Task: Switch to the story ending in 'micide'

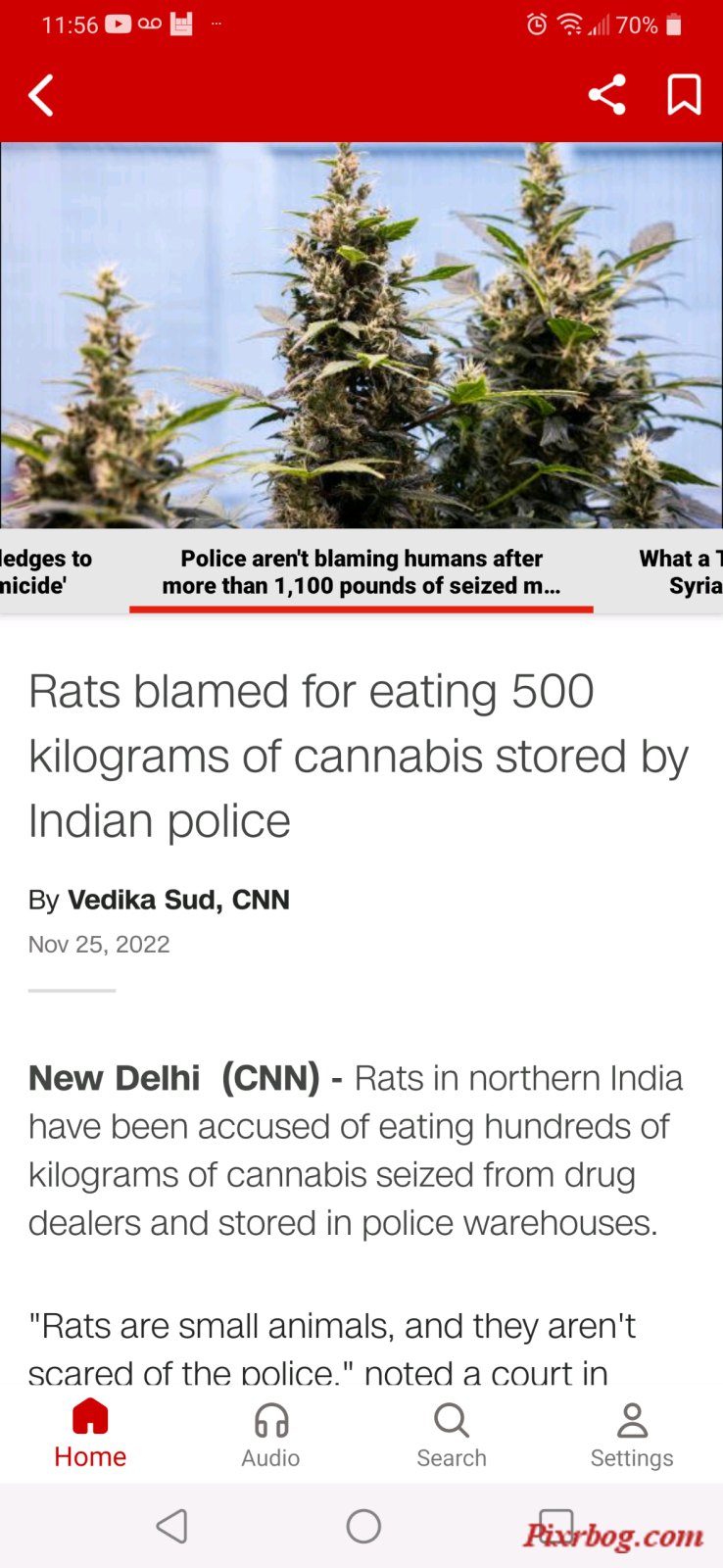Action: point(44,572)
